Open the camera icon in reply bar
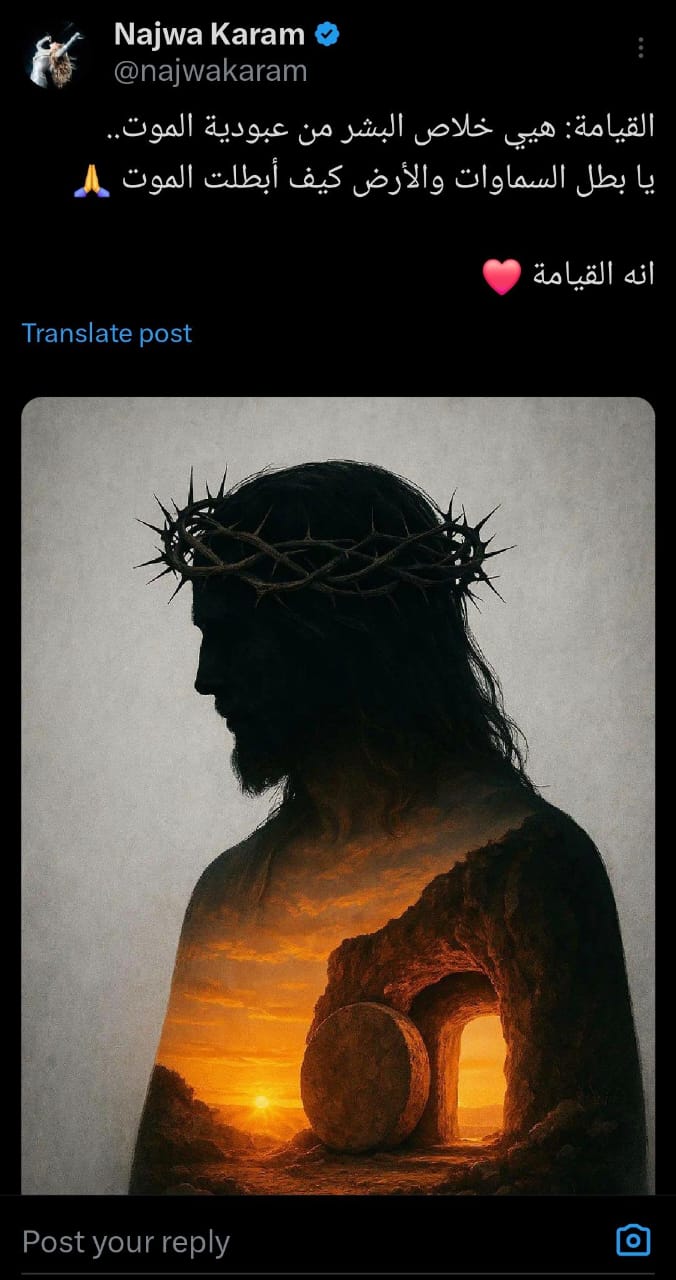The height and width of the screenshot is (1280, 676). (633, 1240)
